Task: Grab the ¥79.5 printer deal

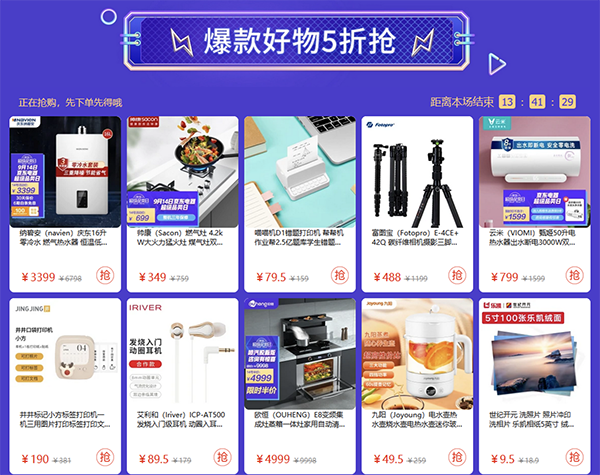Action: (342, 275)
